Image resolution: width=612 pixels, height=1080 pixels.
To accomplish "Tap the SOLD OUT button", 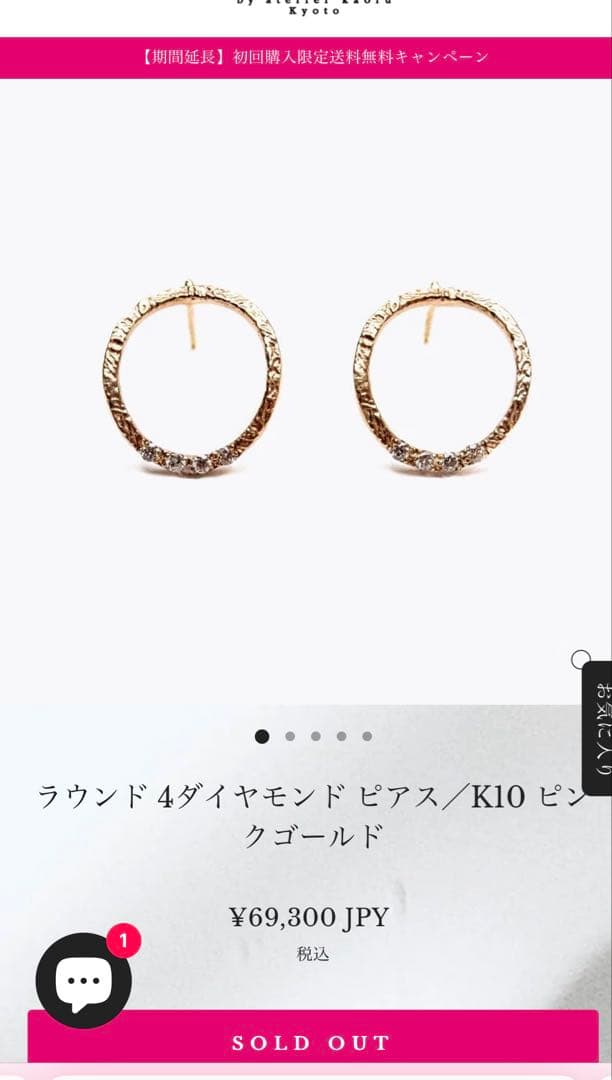I will tap(312, 1042).
